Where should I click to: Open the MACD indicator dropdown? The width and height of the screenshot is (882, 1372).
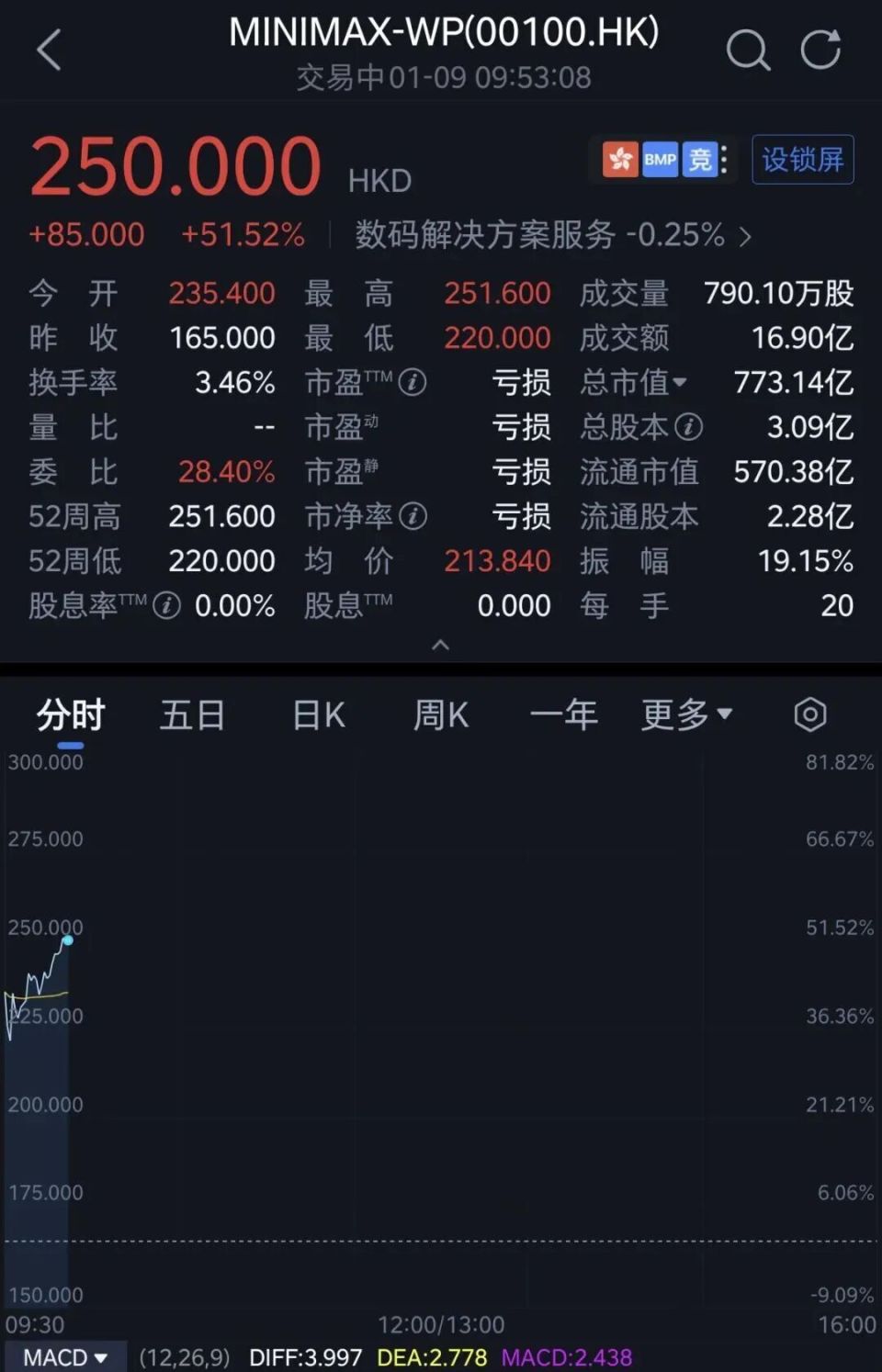click(x=64, y=1356)
